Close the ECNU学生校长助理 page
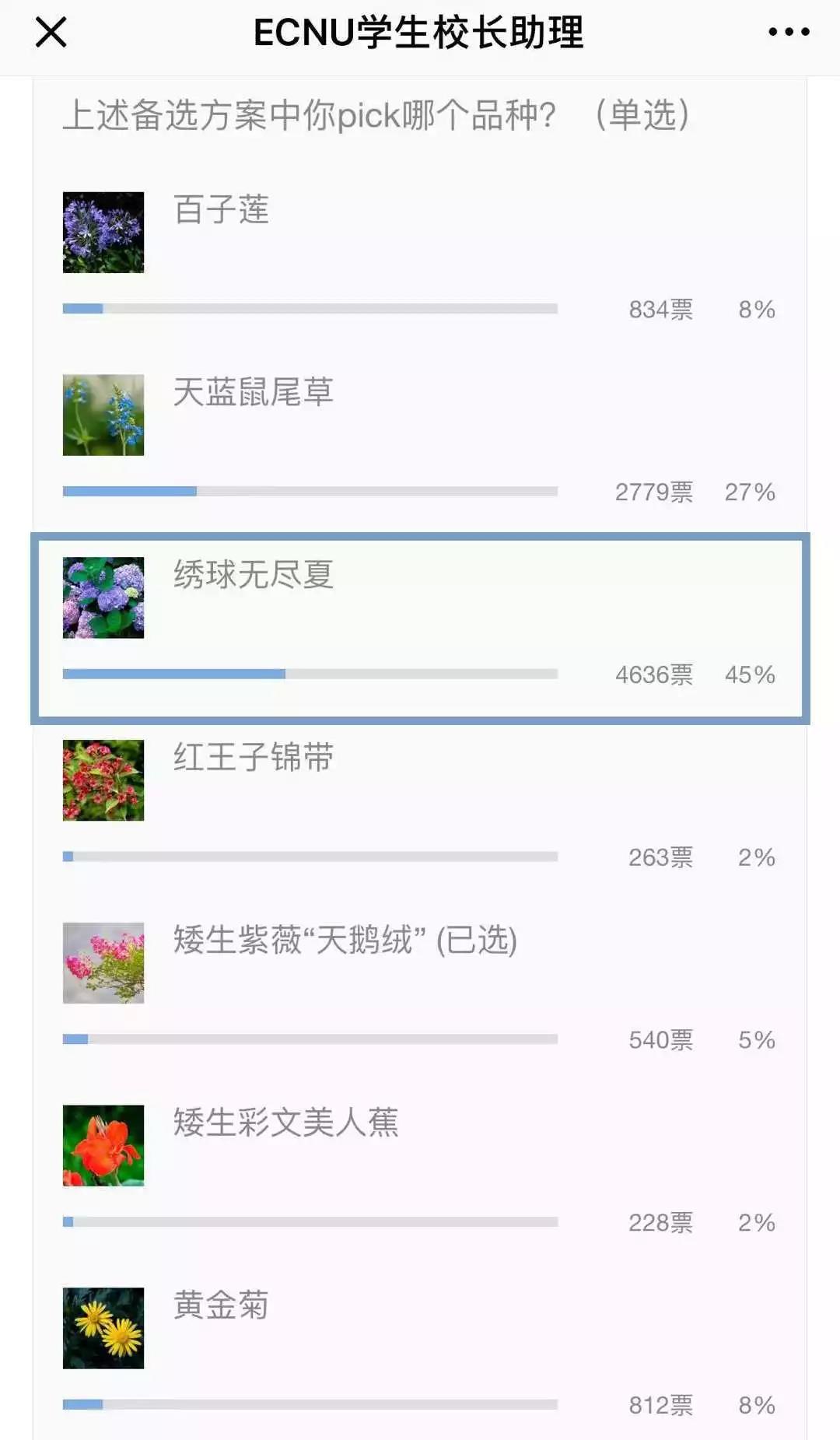Viewport: 840px width, 1440px height. tap(51, 33)
